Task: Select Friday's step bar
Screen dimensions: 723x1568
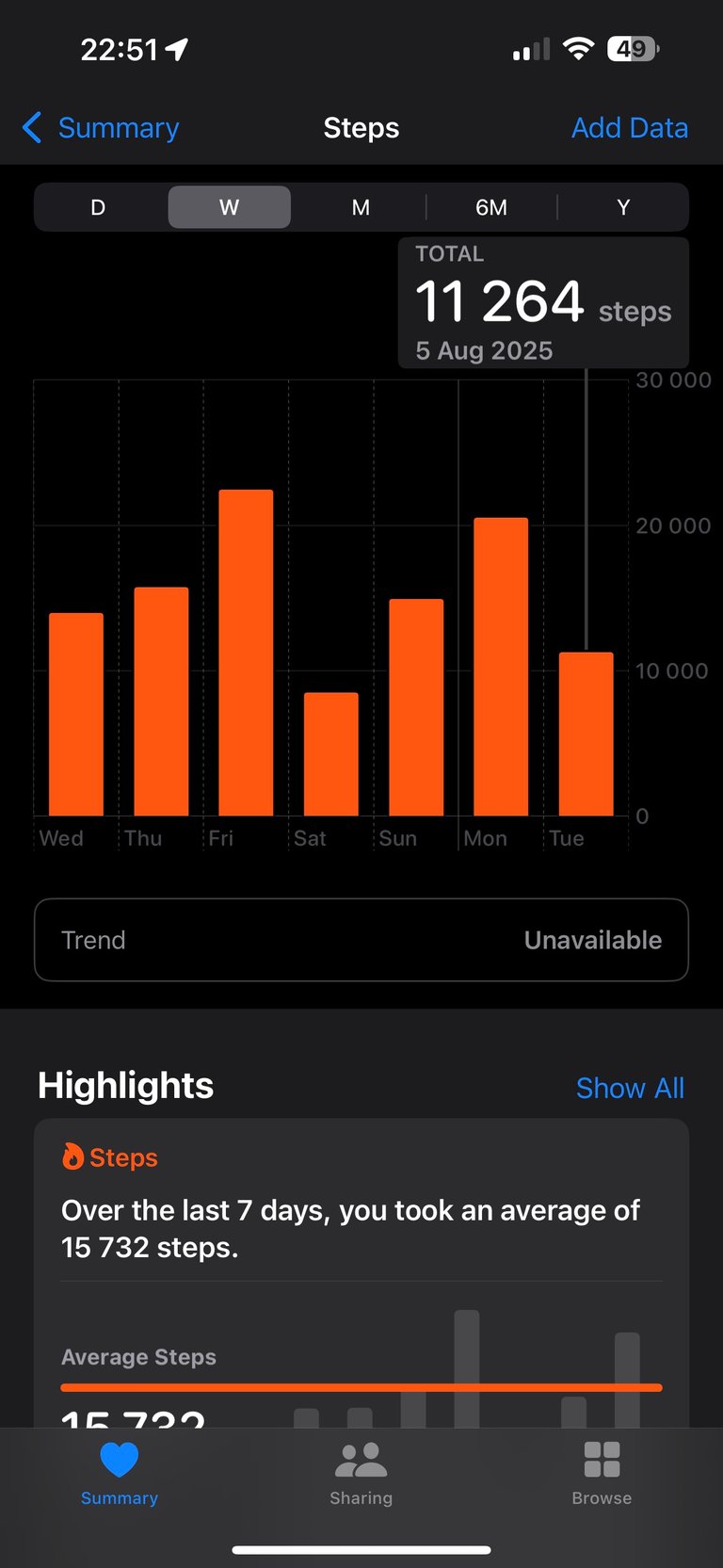Action: pos(246,653)
